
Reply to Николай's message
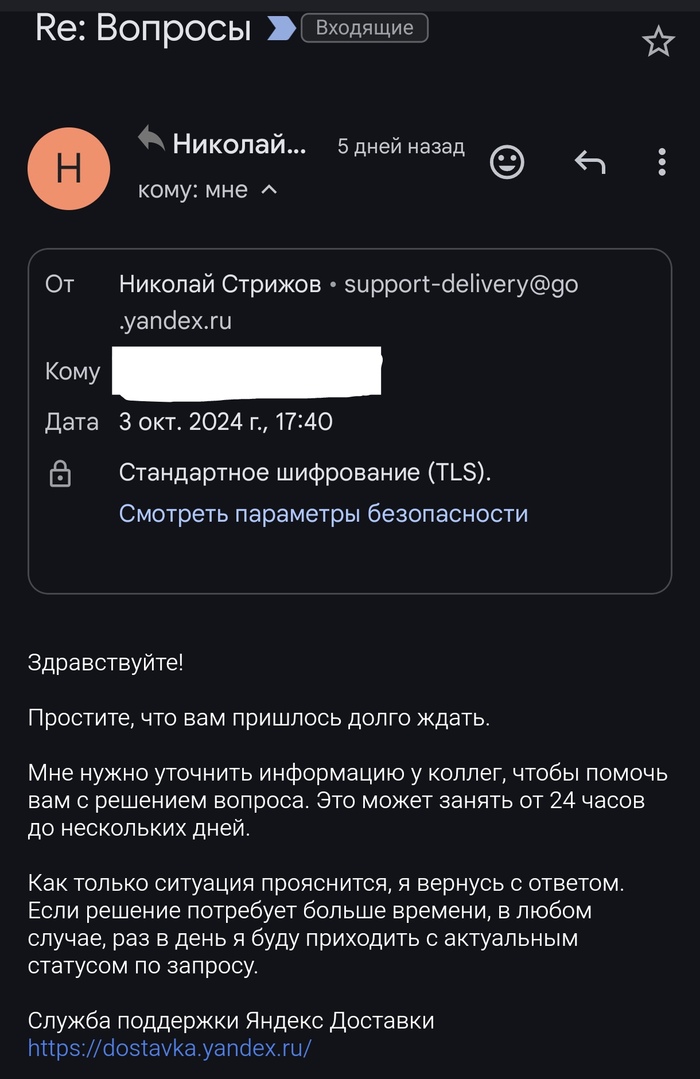click(x=590, y=162)
